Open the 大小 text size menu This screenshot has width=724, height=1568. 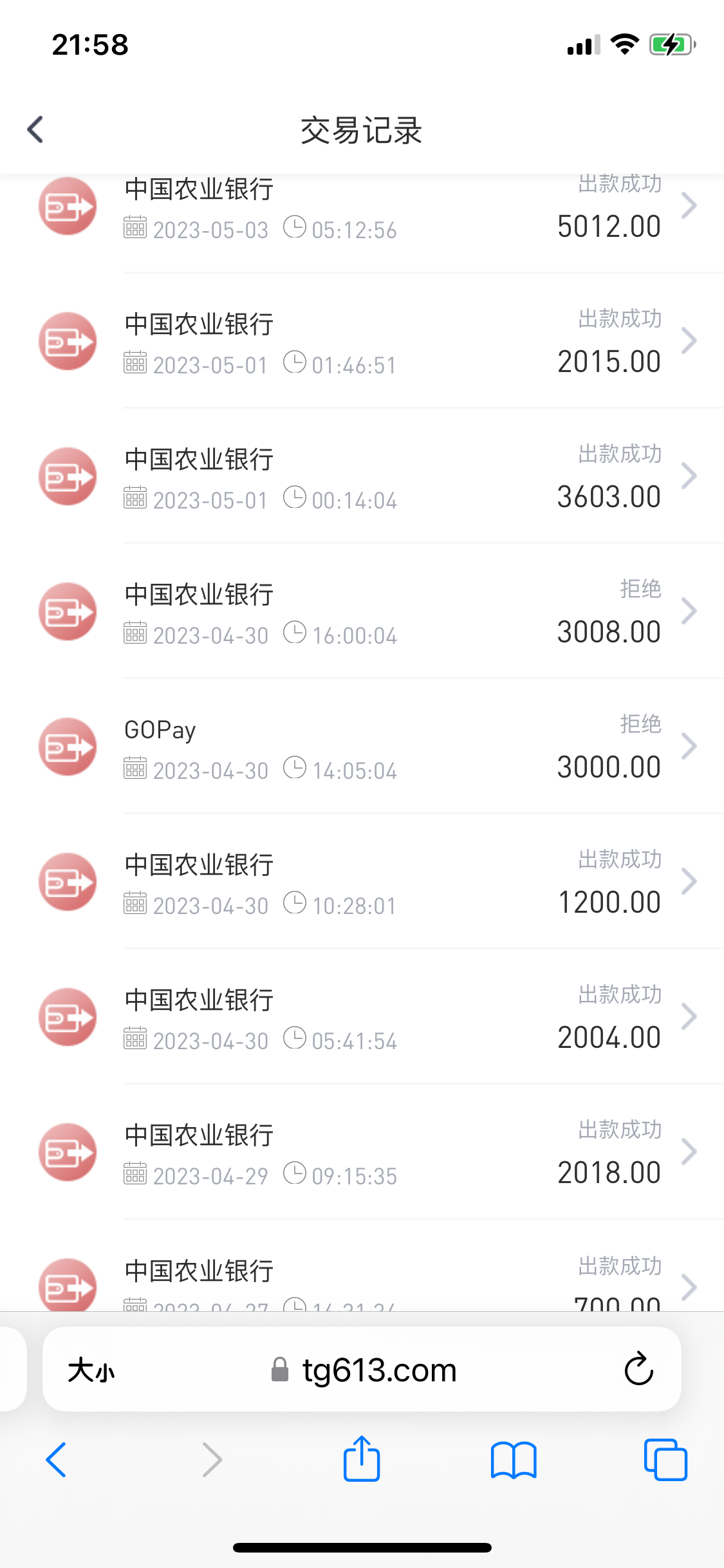[x=91, y=1370]
